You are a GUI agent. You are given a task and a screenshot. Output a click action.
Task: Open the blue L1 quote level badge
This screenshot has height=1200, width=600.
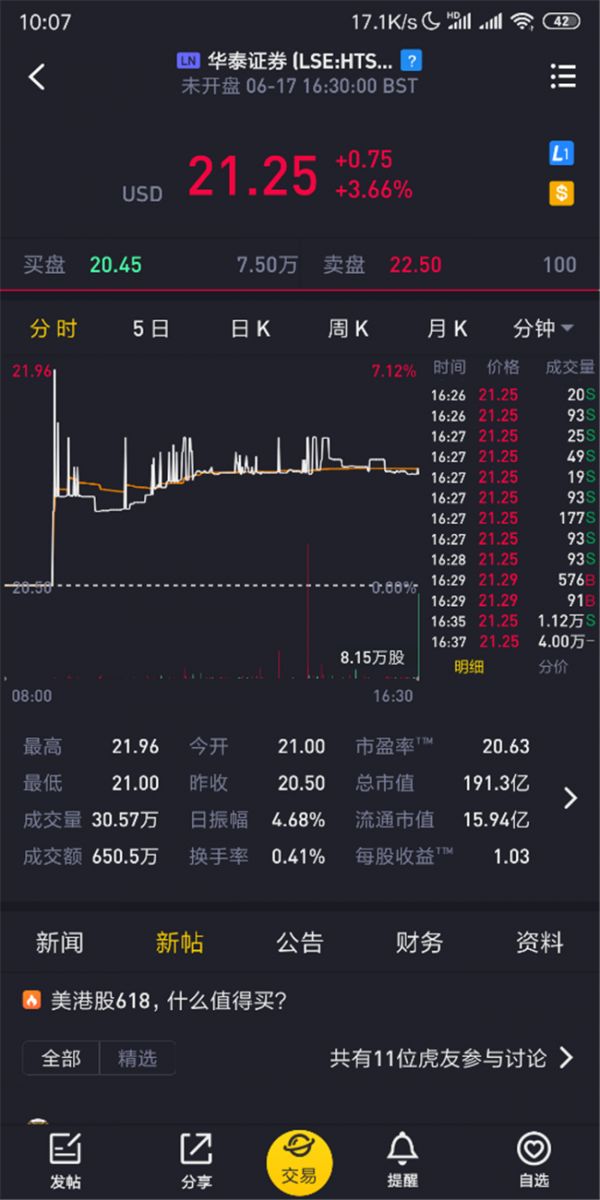562,153
